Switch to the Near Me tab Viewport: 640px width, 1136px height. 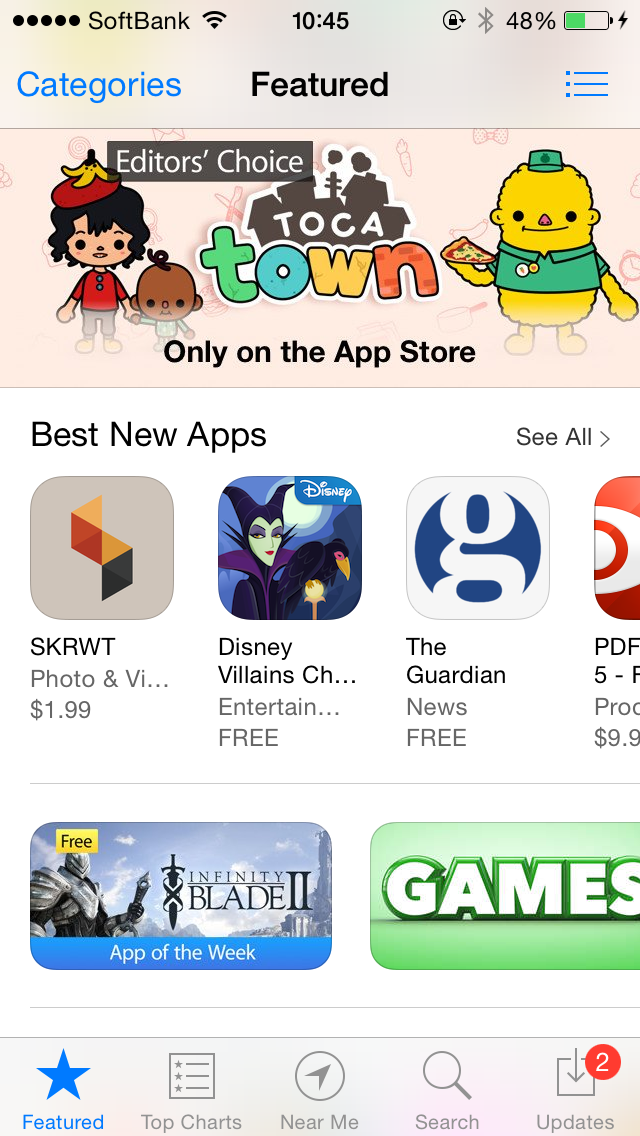point(319,1090)
